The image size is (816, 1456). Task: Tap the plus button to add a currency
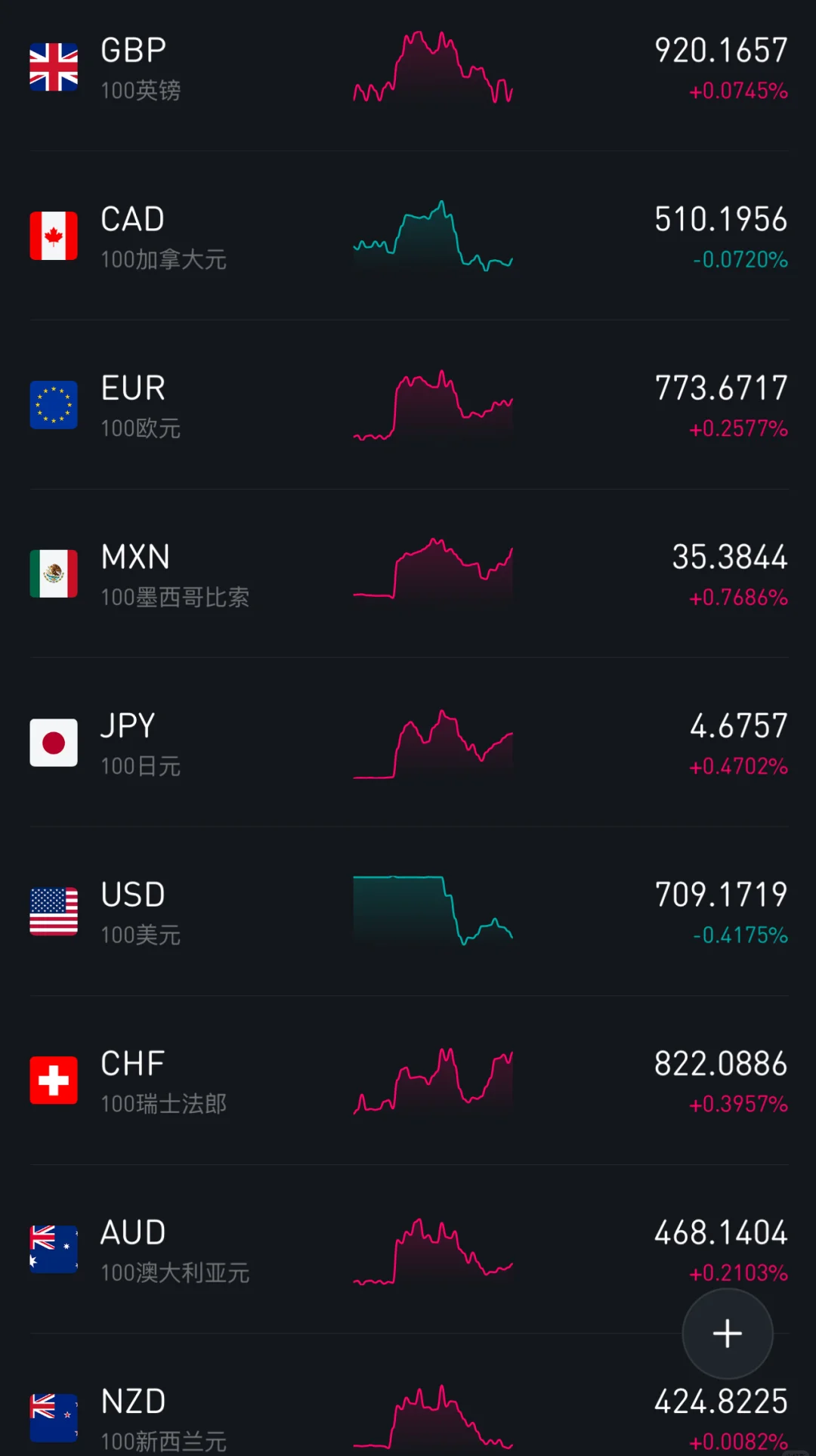point(727,1334)
